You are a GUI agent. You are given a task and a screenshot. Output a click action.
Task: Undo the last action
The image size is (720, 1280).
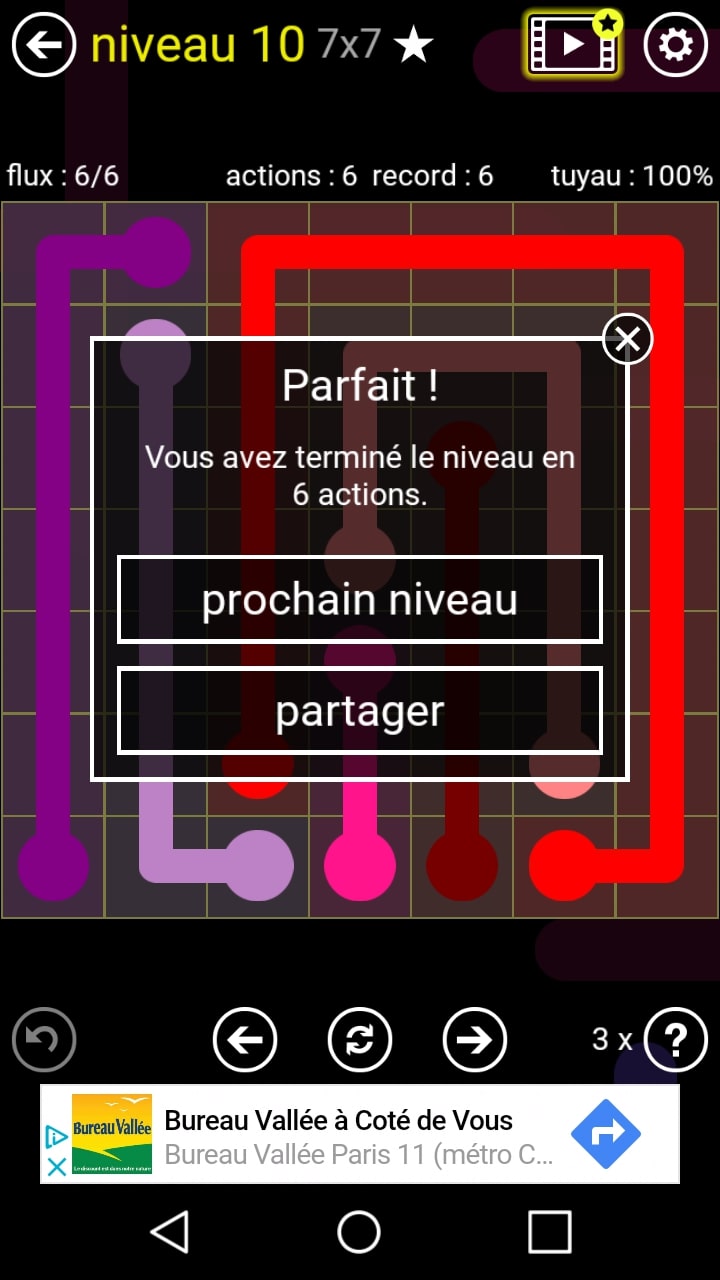tap(44, 1040)
